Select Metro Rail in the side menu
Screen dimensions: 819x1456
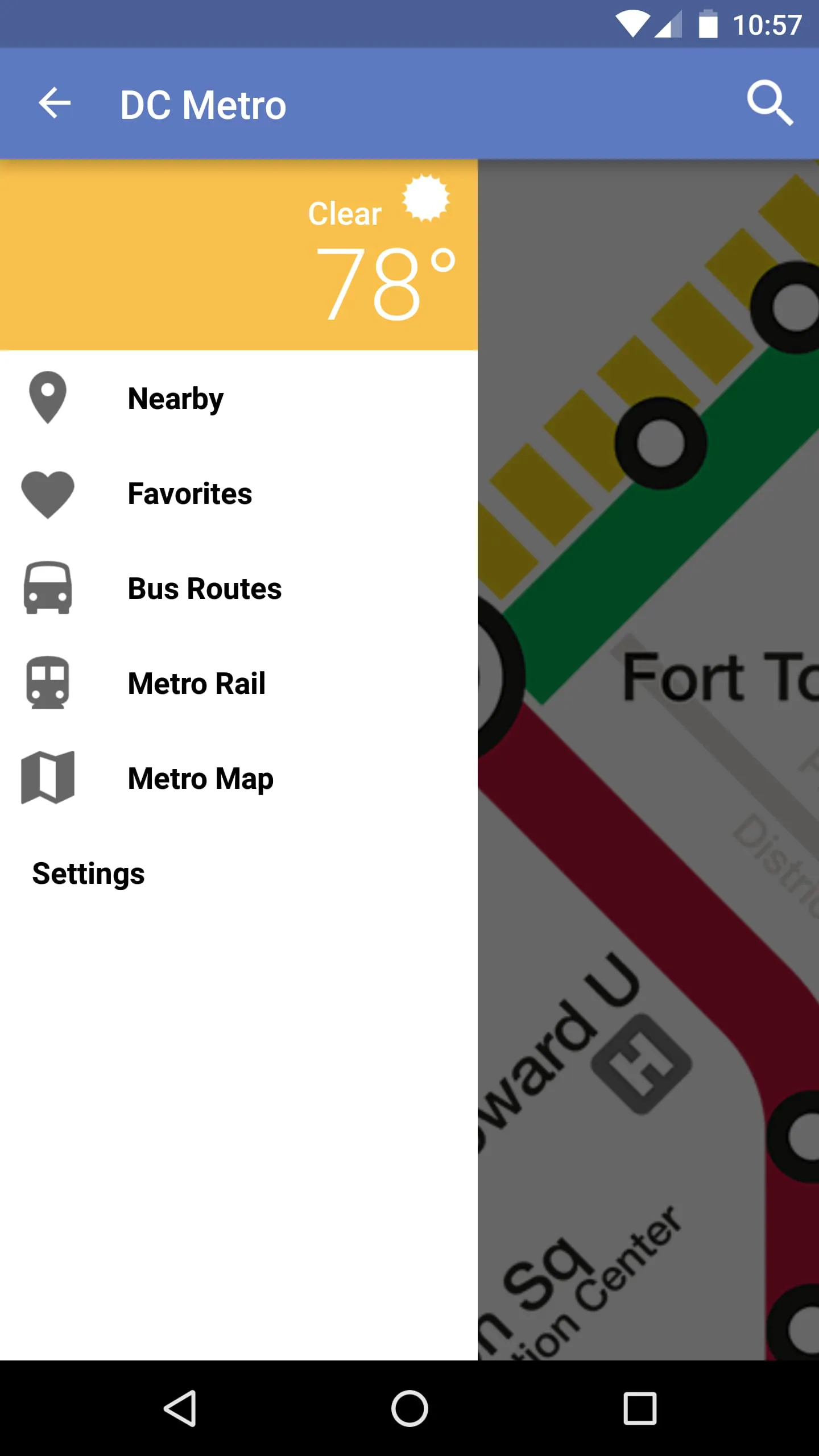coord(196,684)
